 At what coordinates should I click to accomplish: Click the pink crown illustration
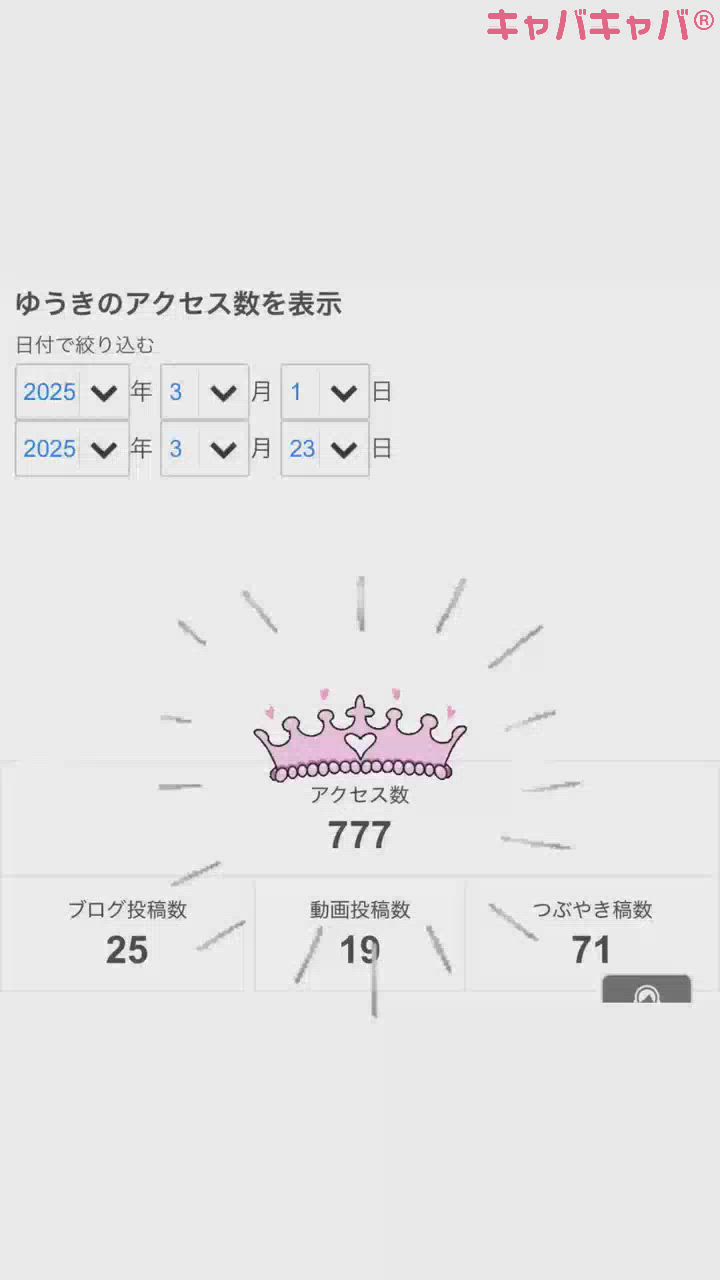[x=362, y=735]
